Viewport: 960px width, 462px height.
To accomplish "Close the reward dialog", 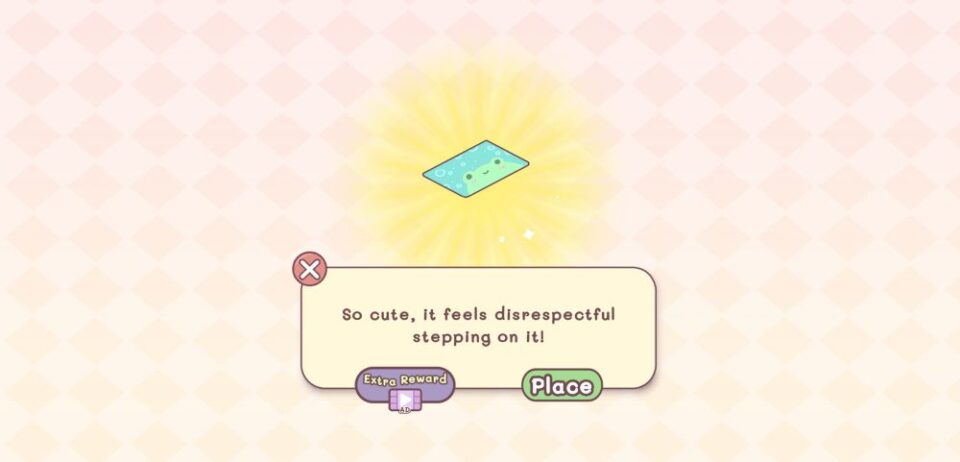I will pos(310,269).
